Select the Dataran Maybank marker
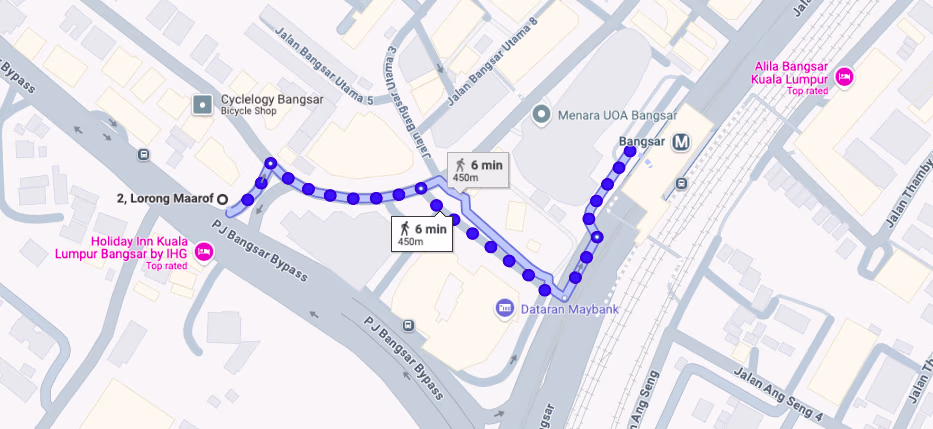The image size is (933, 429). point(505,308)
